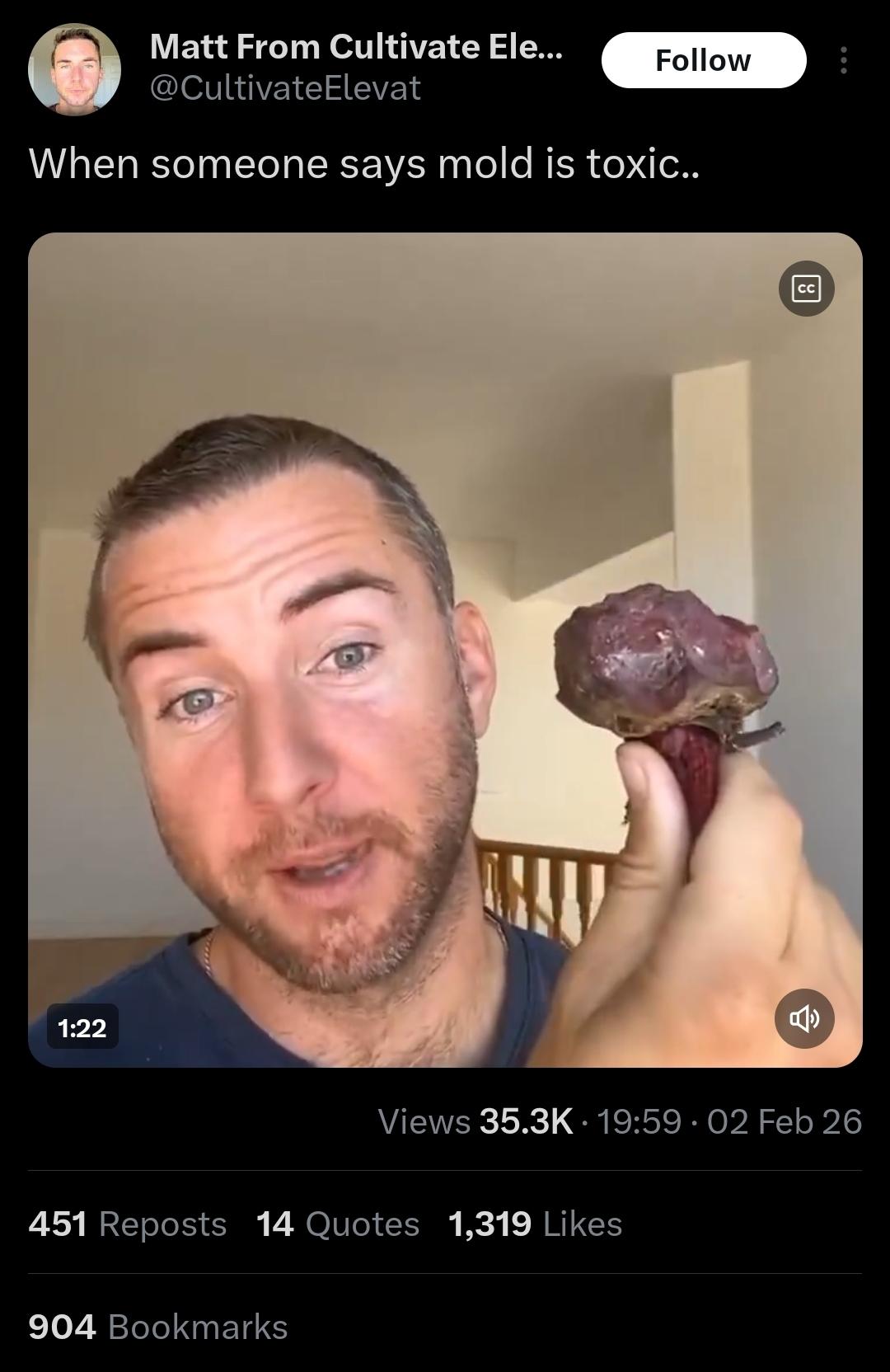View the 451 Reposts list

coord(128,1224)
